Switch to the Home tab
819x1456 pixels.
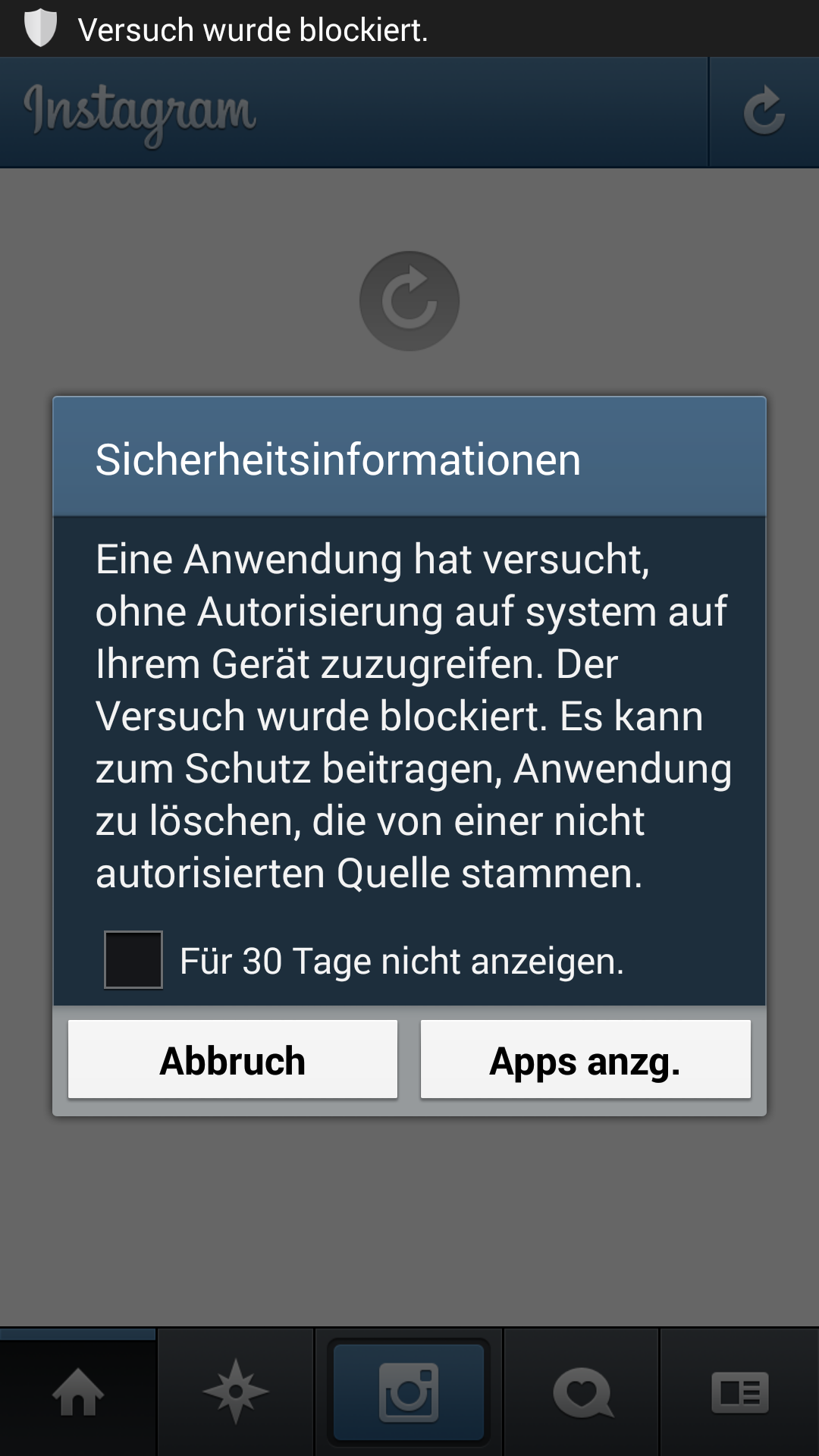point(78,1392)
